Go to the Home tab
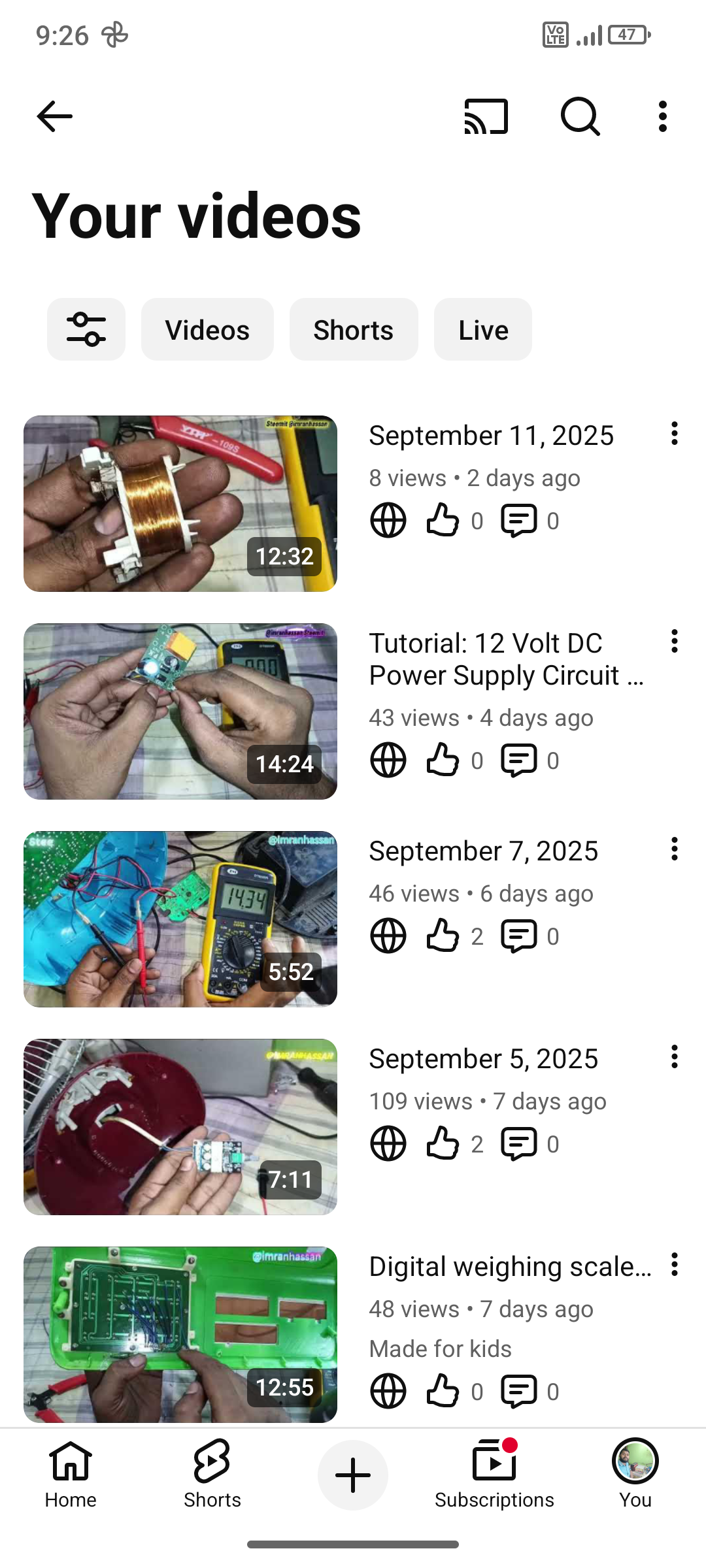The width and height of the screenshot is (706, 1568). tap(71, 1475)
